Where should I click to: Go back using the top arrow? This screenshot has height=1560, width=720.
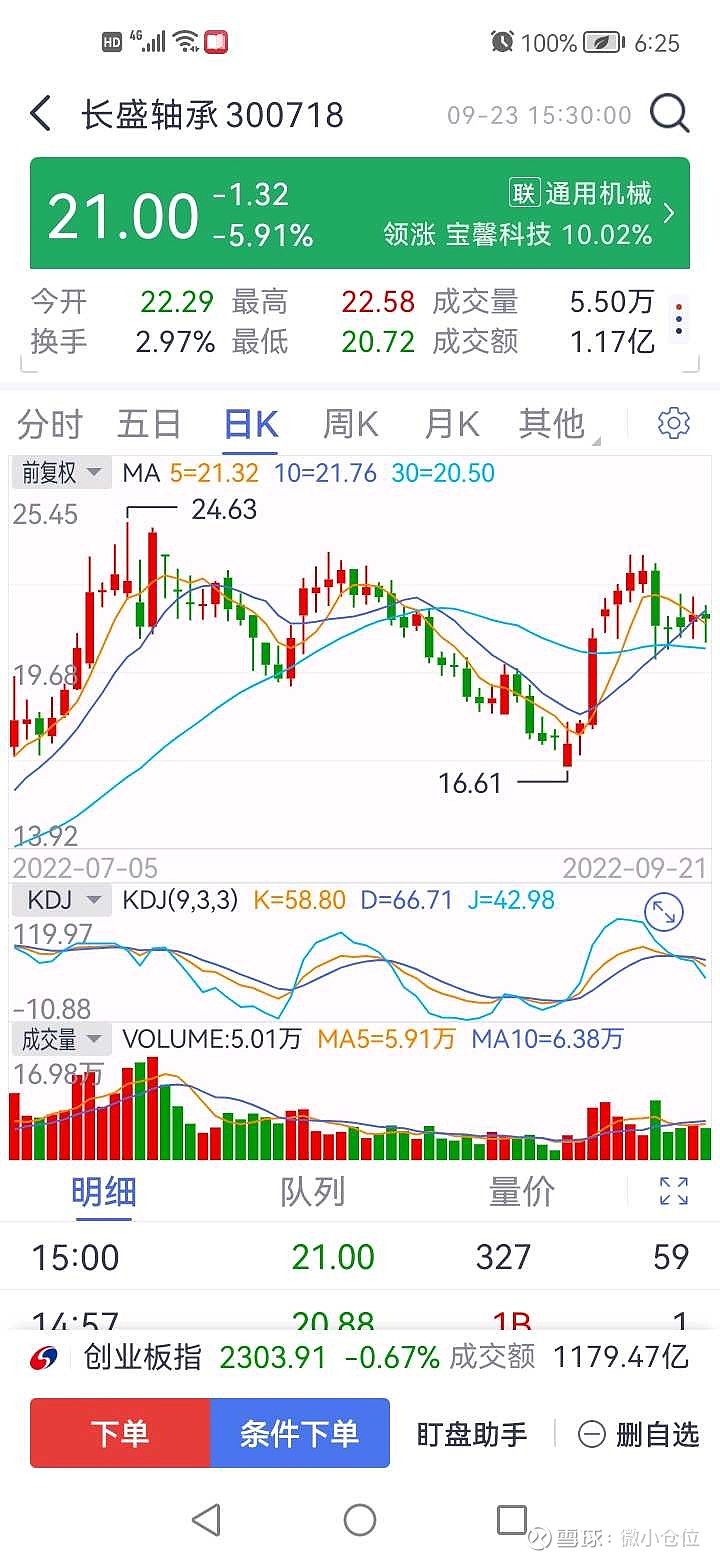(x=40, y=114)
